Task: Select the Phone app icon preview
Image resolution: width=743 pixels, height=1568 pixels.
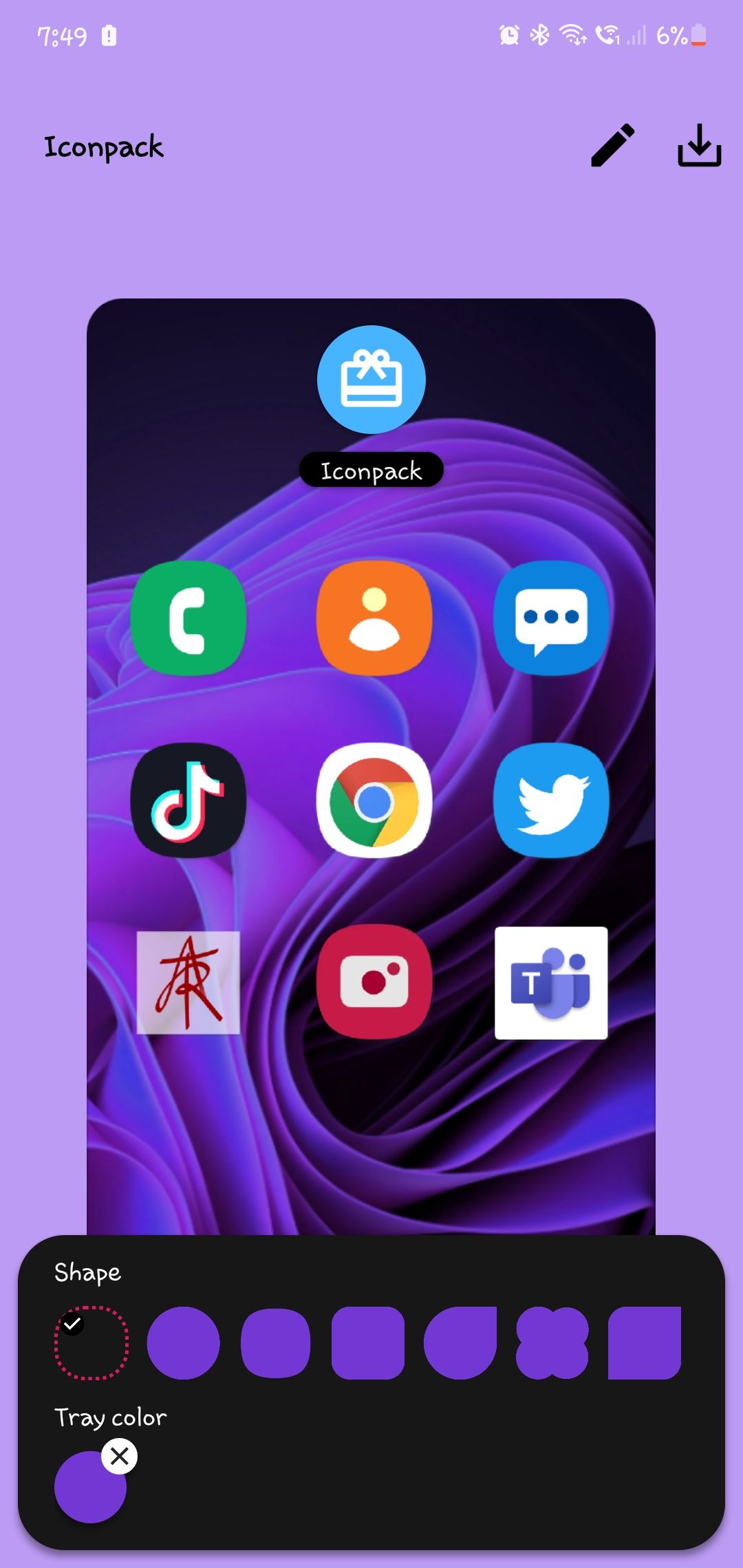Action: [188, 618]
